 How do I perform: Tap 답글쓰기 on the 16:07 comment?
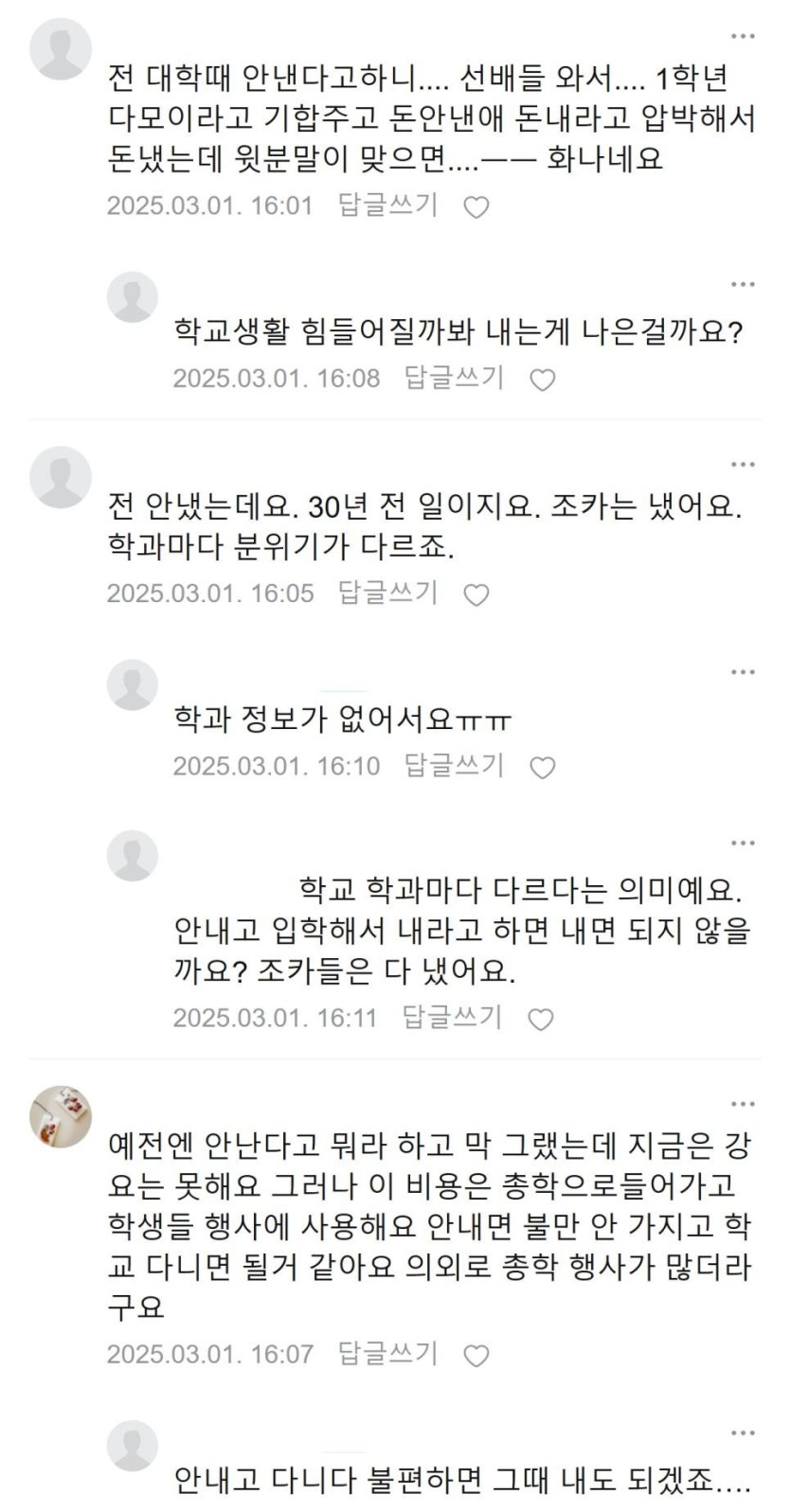coord(387,1353)
